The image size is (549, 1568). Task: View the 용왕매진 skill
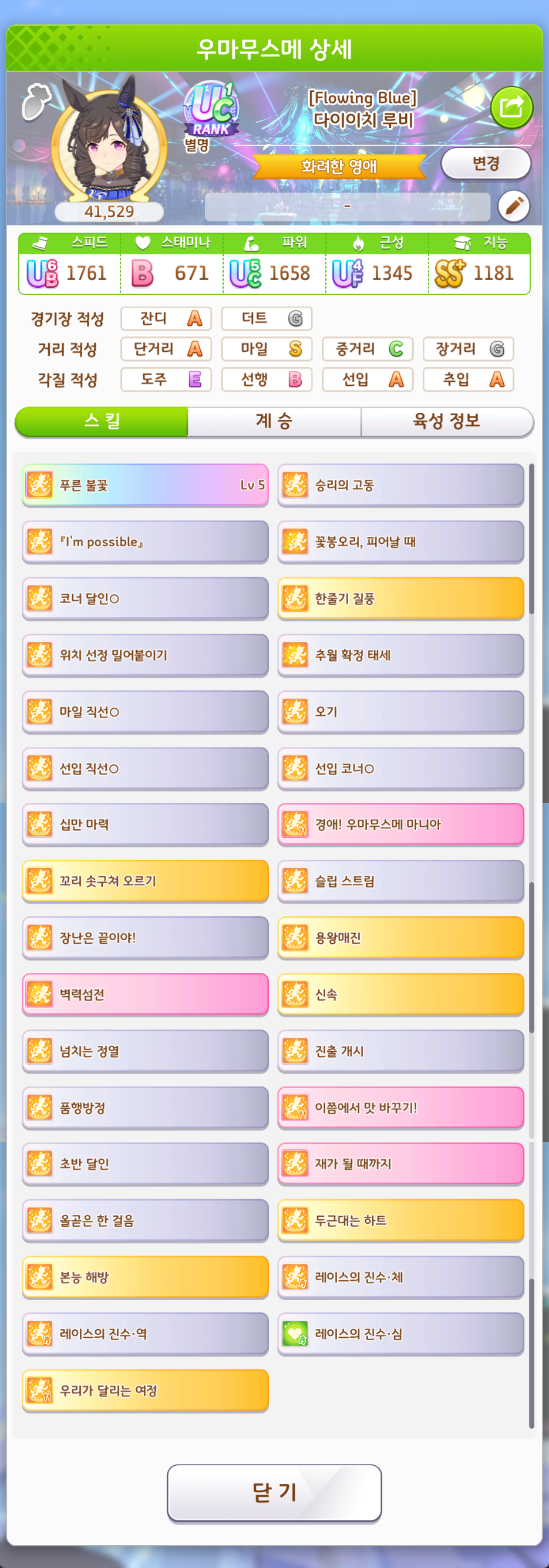(400, 937)
